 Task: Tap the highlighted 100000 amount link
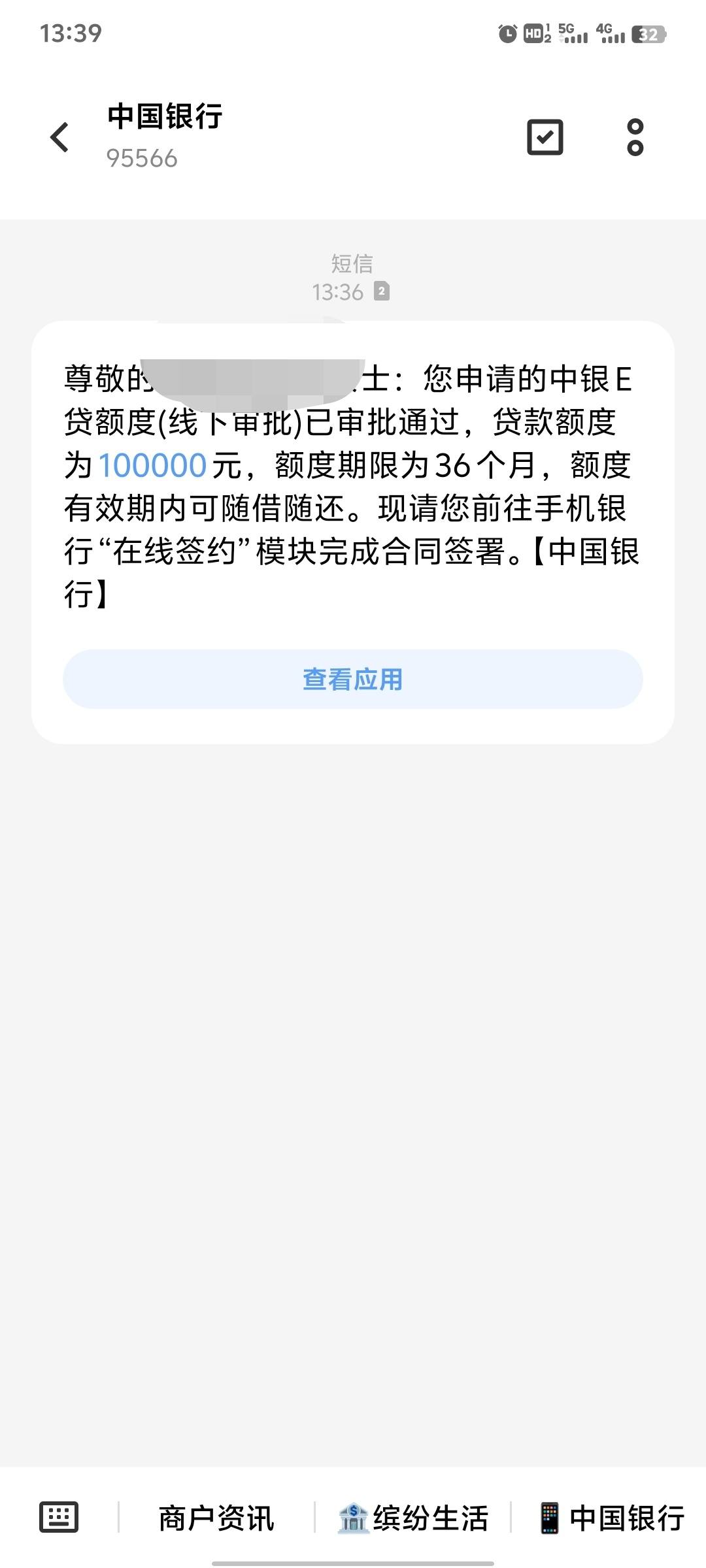pos(152,466)
